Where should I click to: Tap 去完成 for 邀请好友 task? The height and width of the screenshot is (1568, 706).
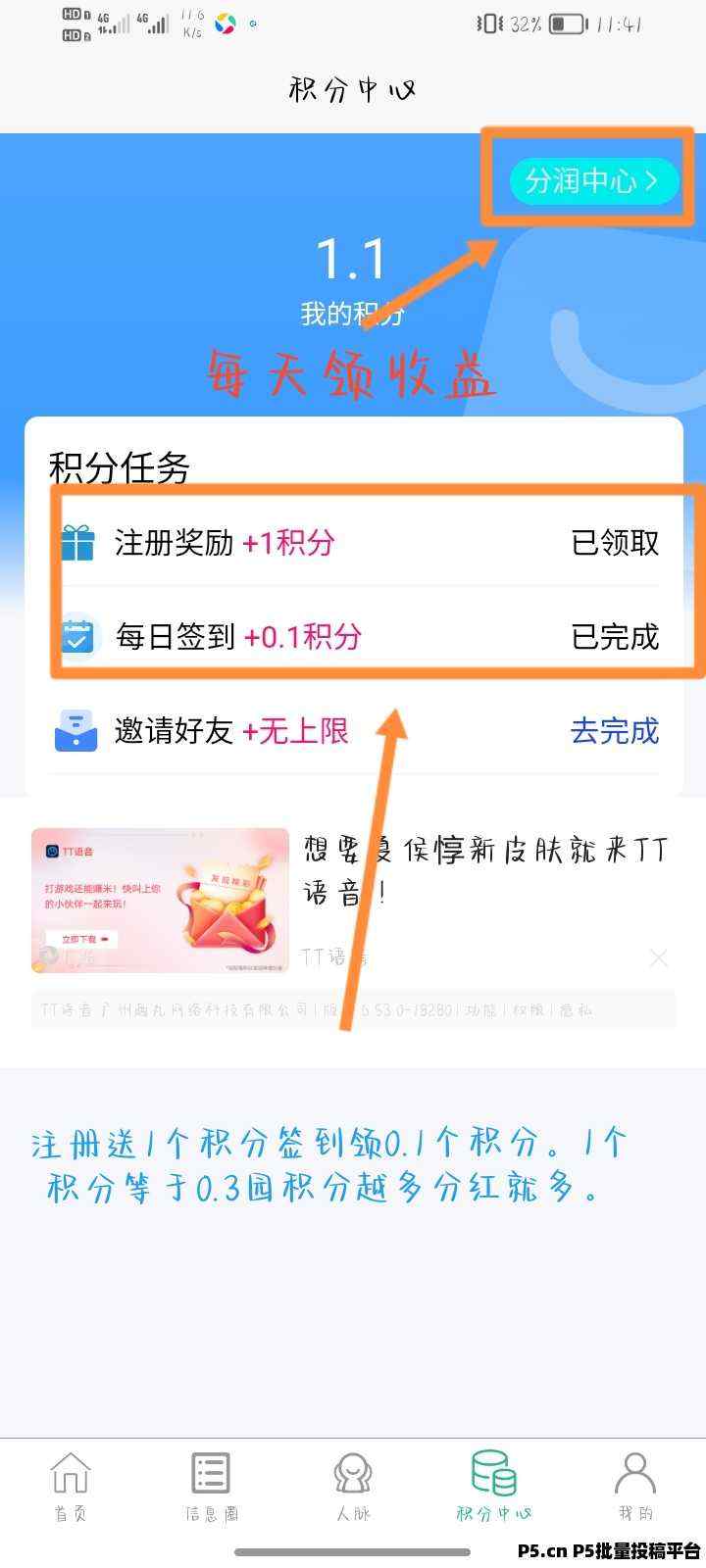614,731
